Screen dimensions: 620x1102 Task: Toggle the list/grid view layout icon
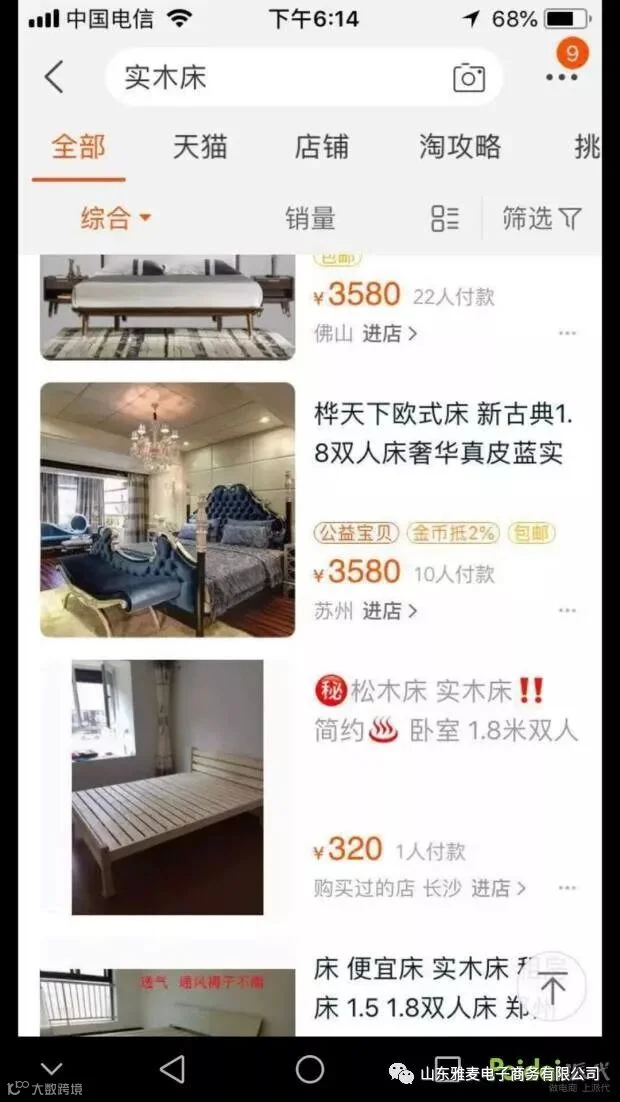pyautogui.click(x=445, y=218)
